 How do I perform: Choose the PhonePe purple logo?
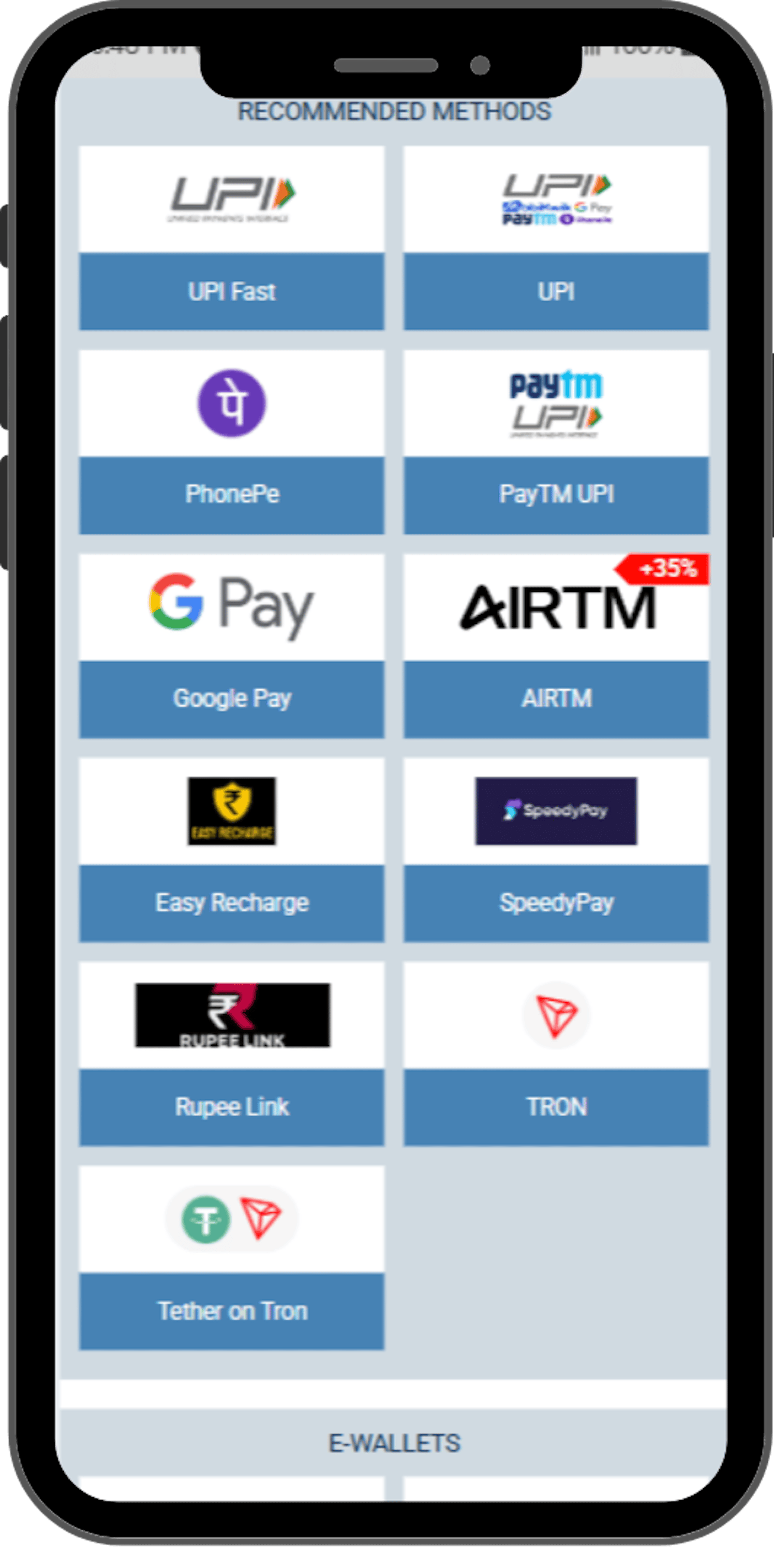[x=231, y=403]
